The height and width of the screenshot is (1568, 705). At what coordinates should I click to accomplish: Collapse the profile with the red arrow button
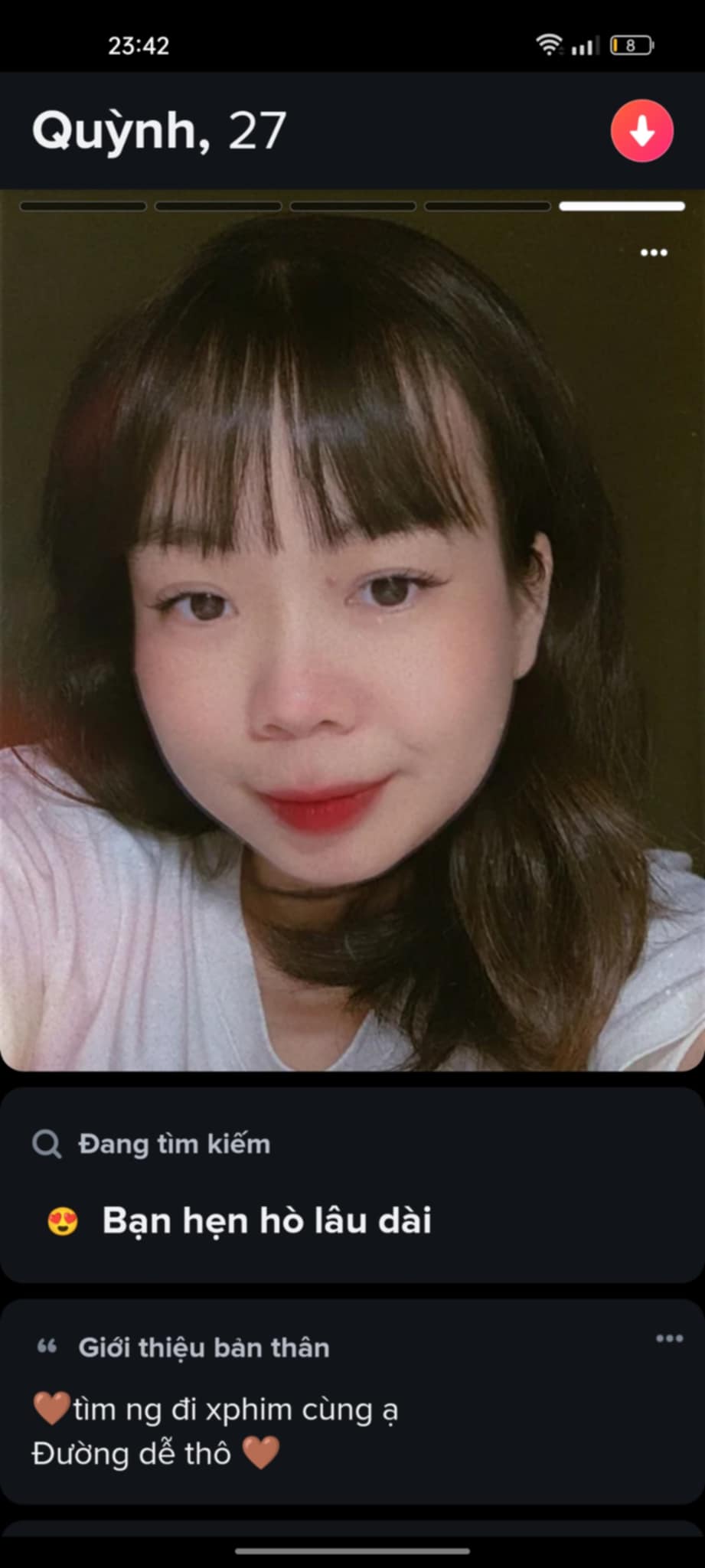click(641, 131)
